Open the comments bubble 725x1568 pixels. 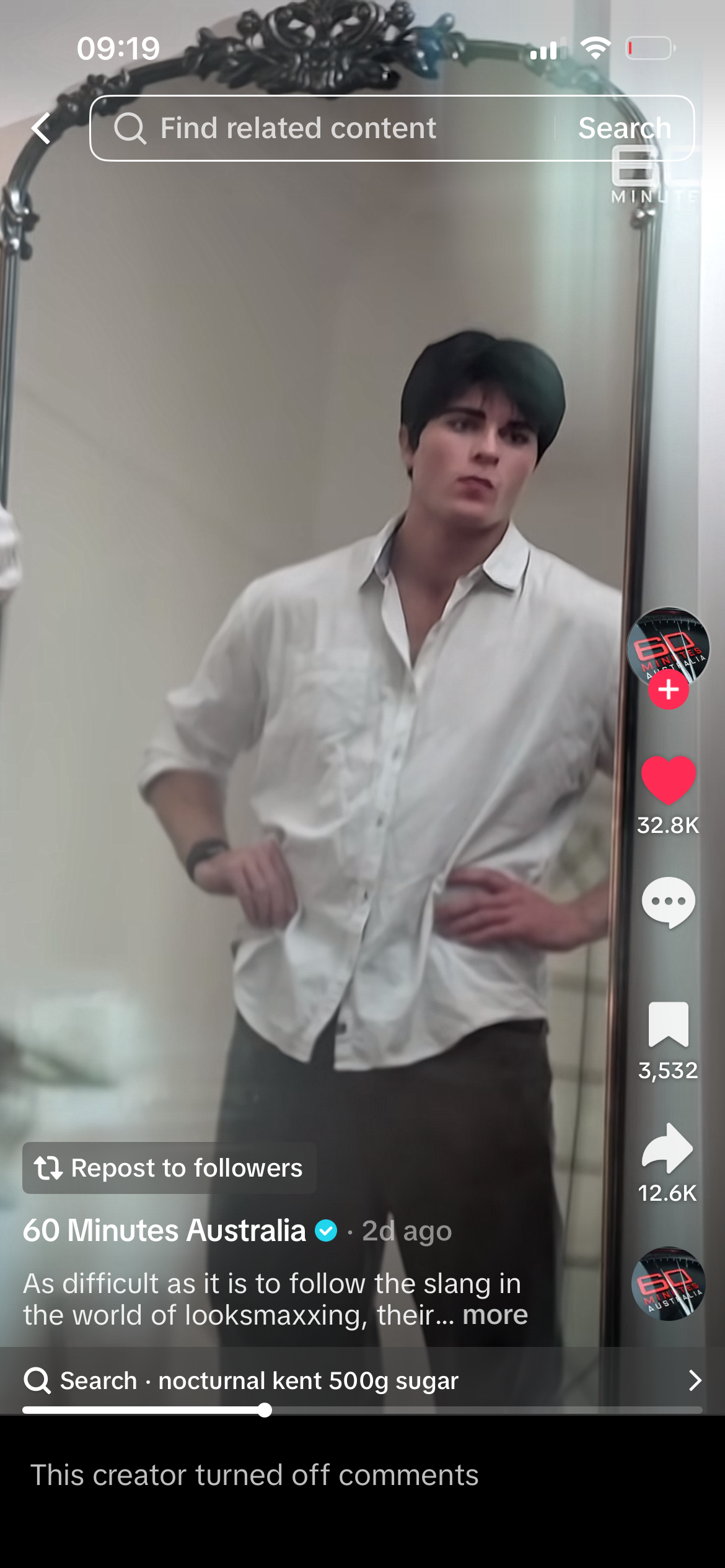pos(668,903)
